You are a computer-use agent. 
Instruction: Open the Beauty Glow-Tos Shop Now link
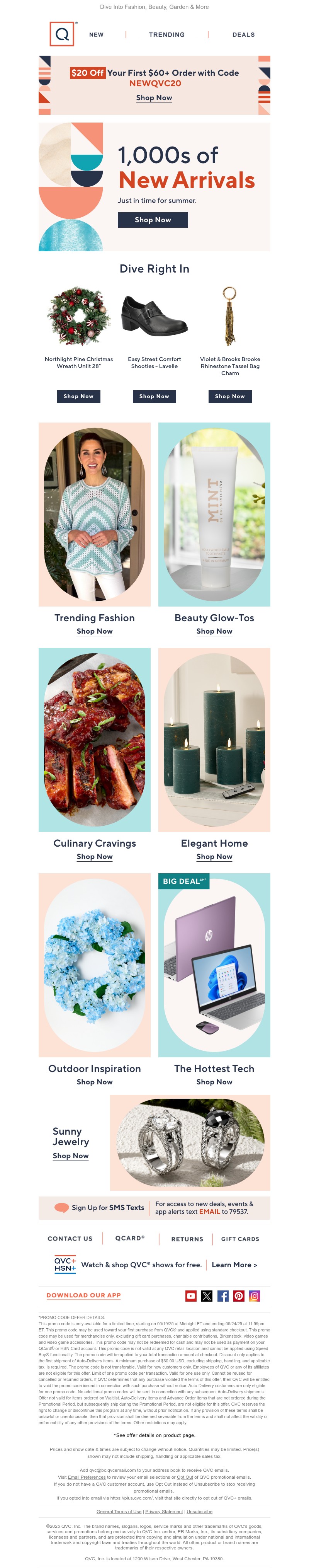214,631
